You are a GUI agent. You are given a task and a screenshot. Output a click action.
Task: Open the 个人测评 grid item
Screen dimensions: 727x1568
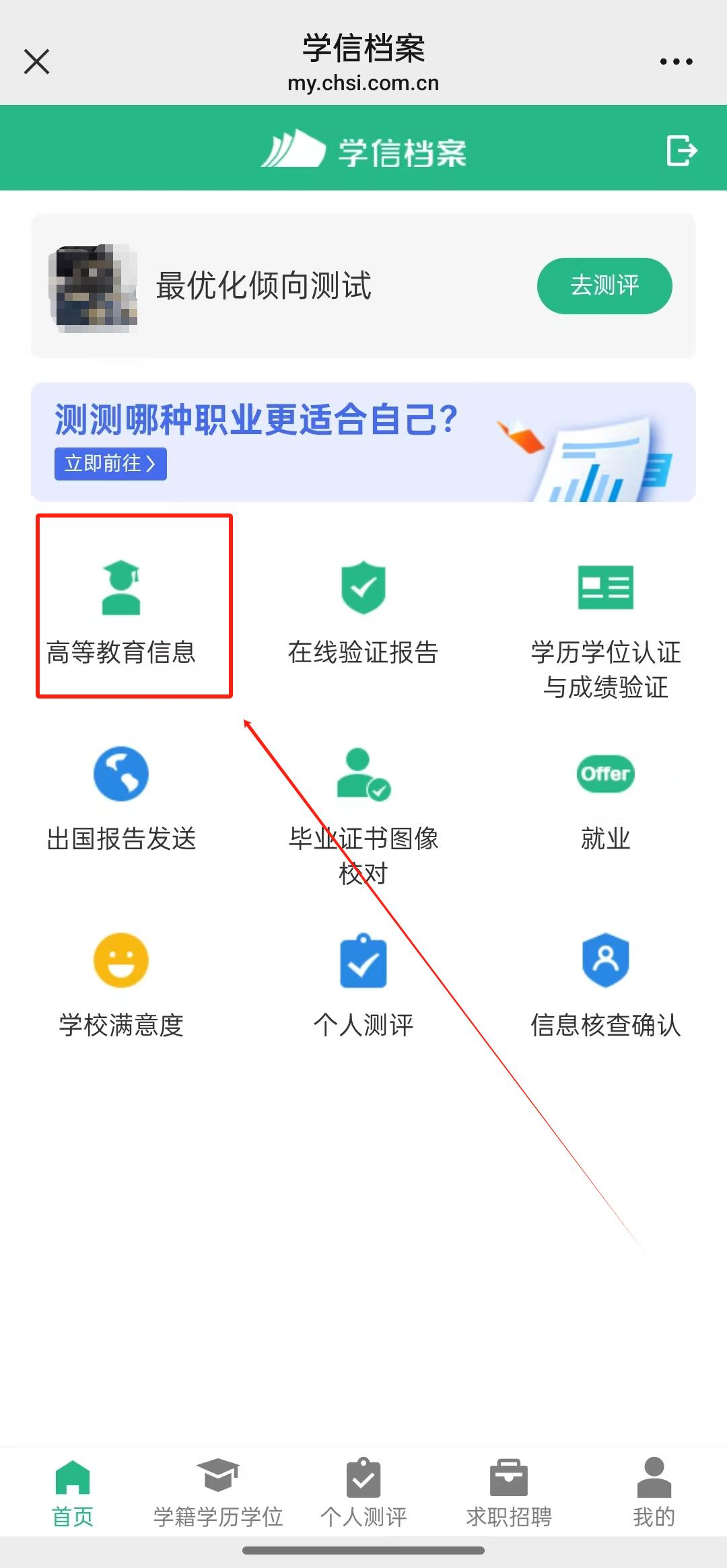pos(363,984)
